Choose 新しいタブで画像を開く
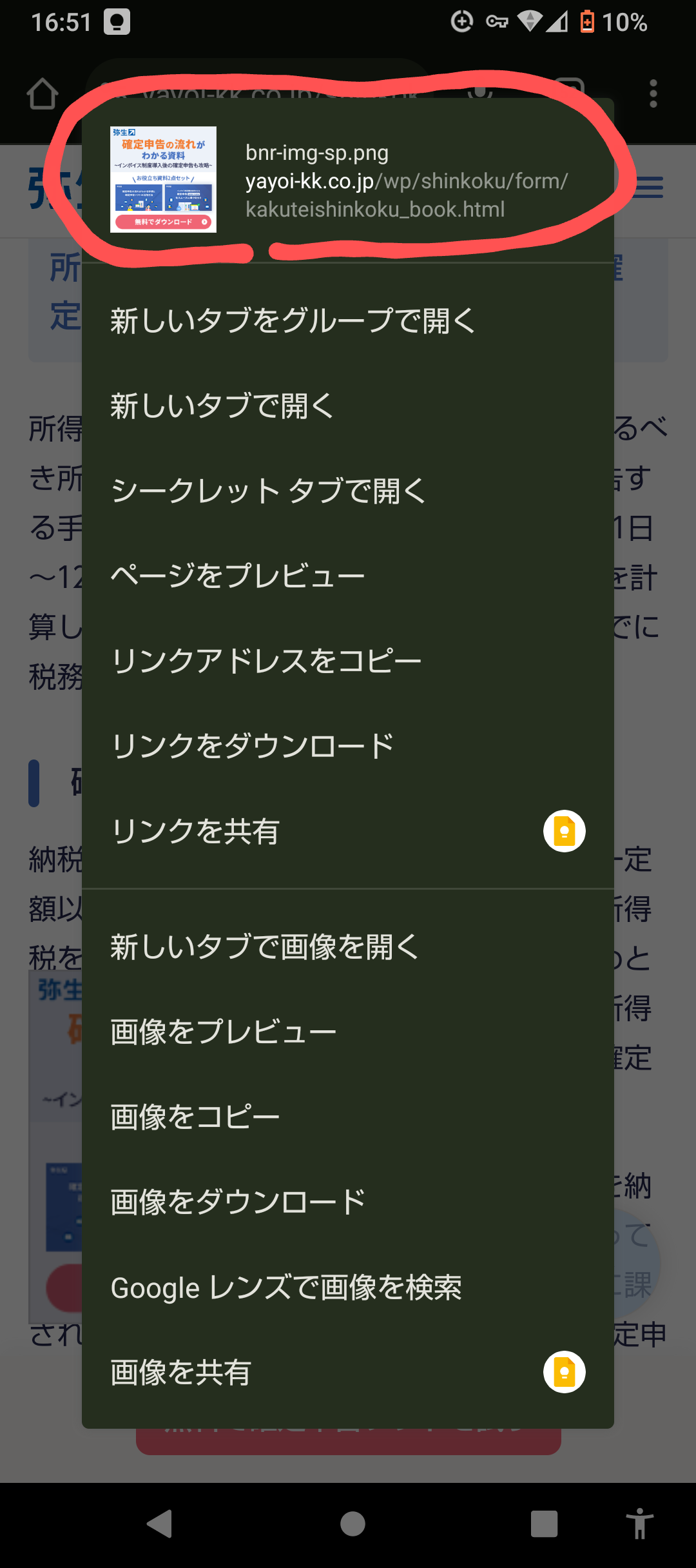 pos(265,947)
